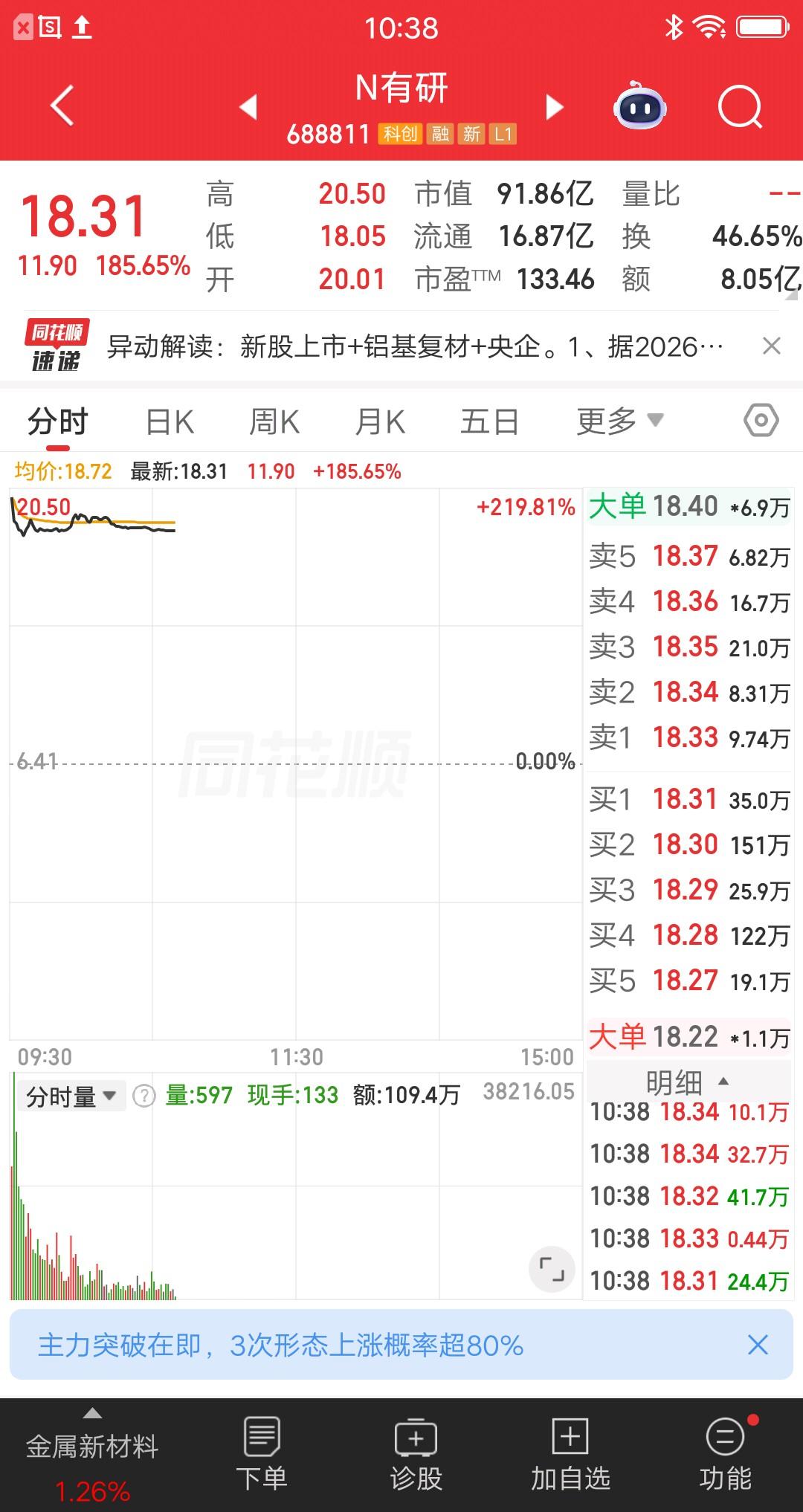Viewport: 803px width, 1512px height.
Task: Switch to next stock using right arrow
Action: coord(552,106)
